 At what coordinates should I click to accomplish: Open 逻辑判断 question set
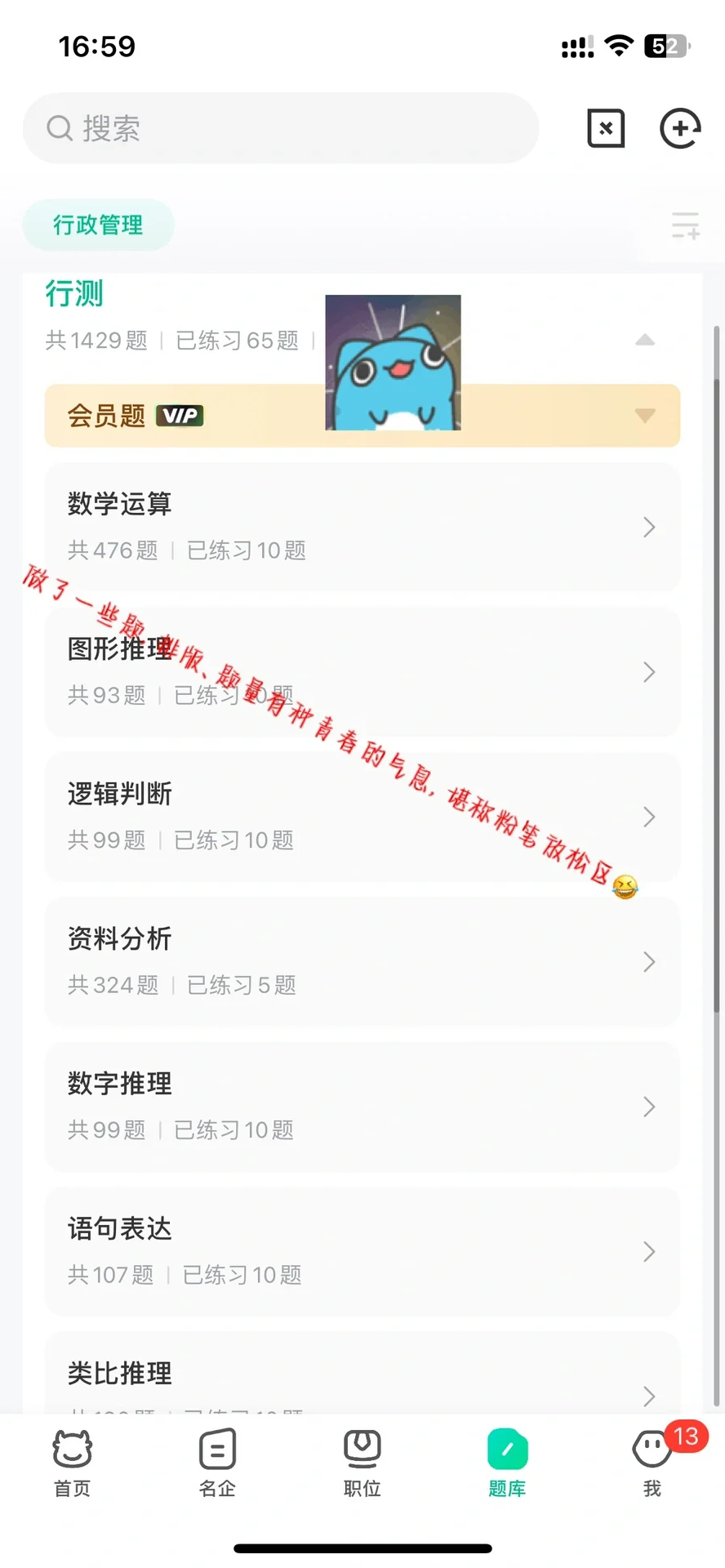click(x=362, y=817)
